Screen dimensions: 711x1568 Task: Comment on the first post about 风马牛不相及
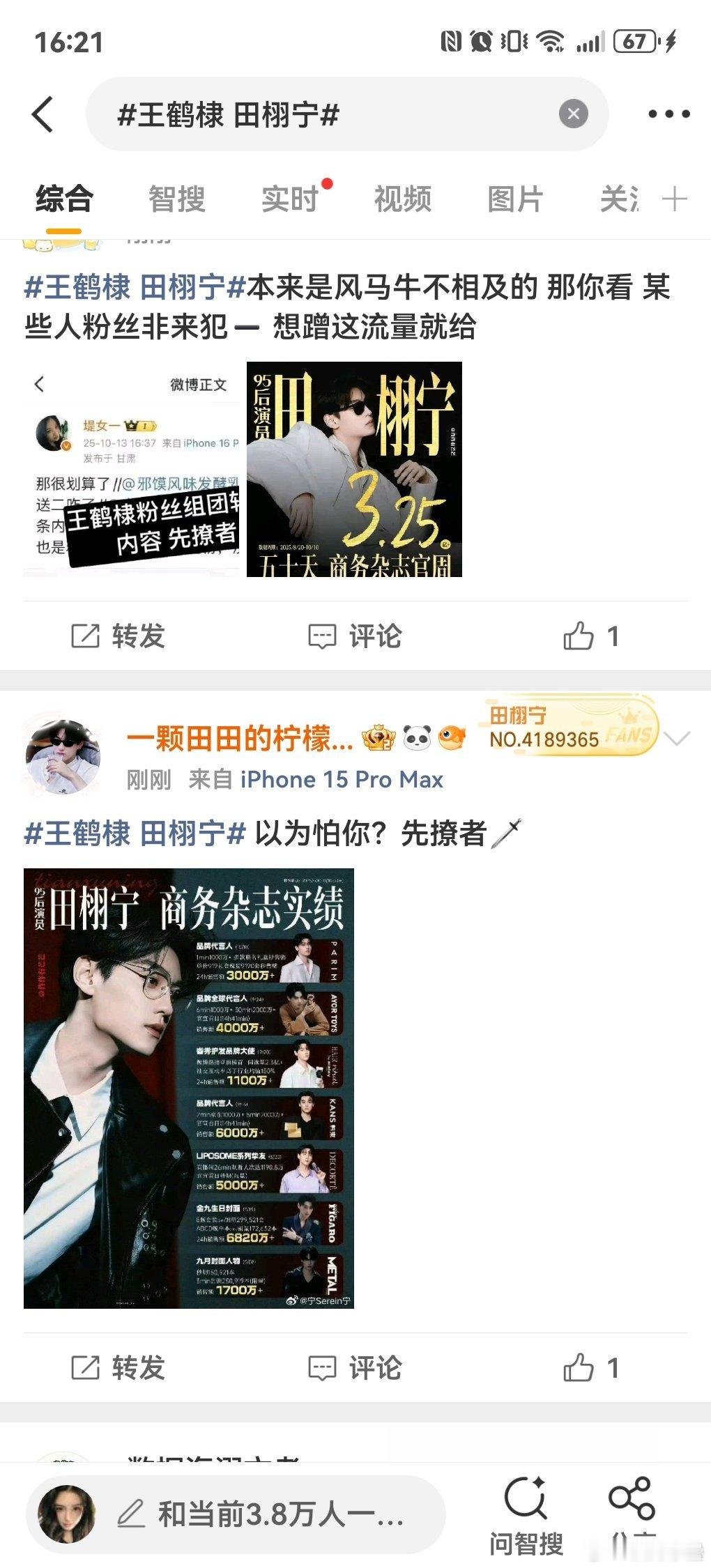[x=355, y=636]
